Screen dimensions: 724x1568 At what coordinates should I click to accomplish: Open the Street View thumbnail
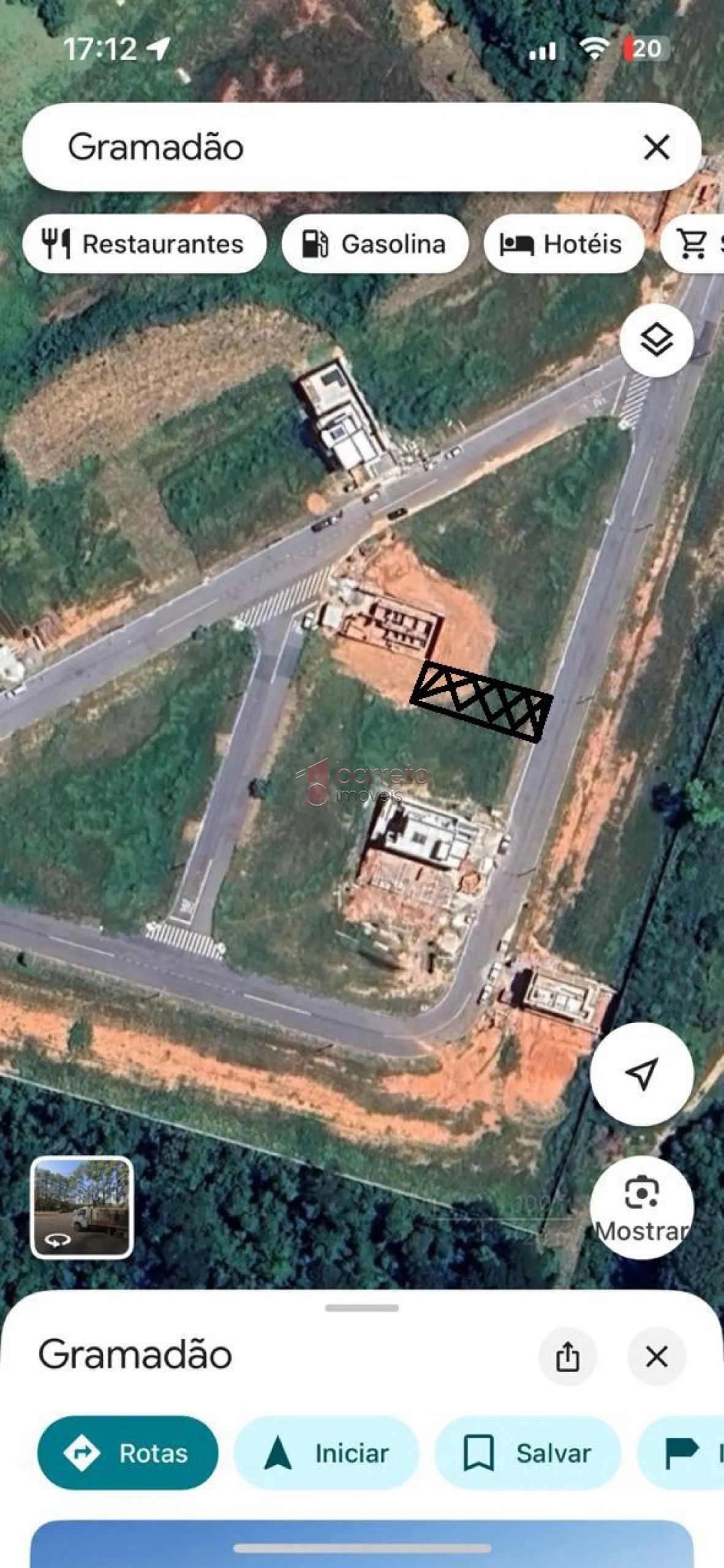tap(81, 1207)
